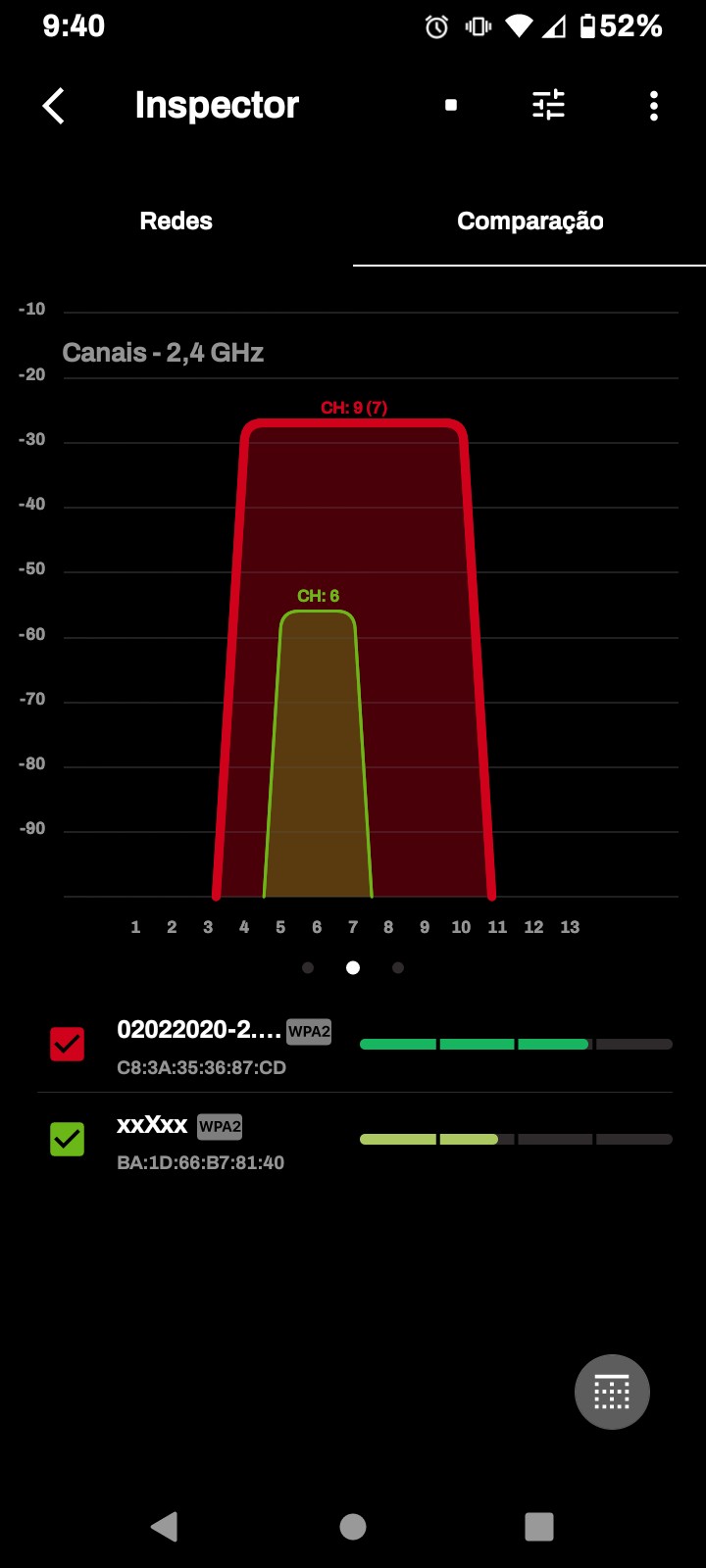This screenshot has width=706, height=1568.
Task: Switch to the Redes tab
Action: pyautogui.click(x=176, y=220)
